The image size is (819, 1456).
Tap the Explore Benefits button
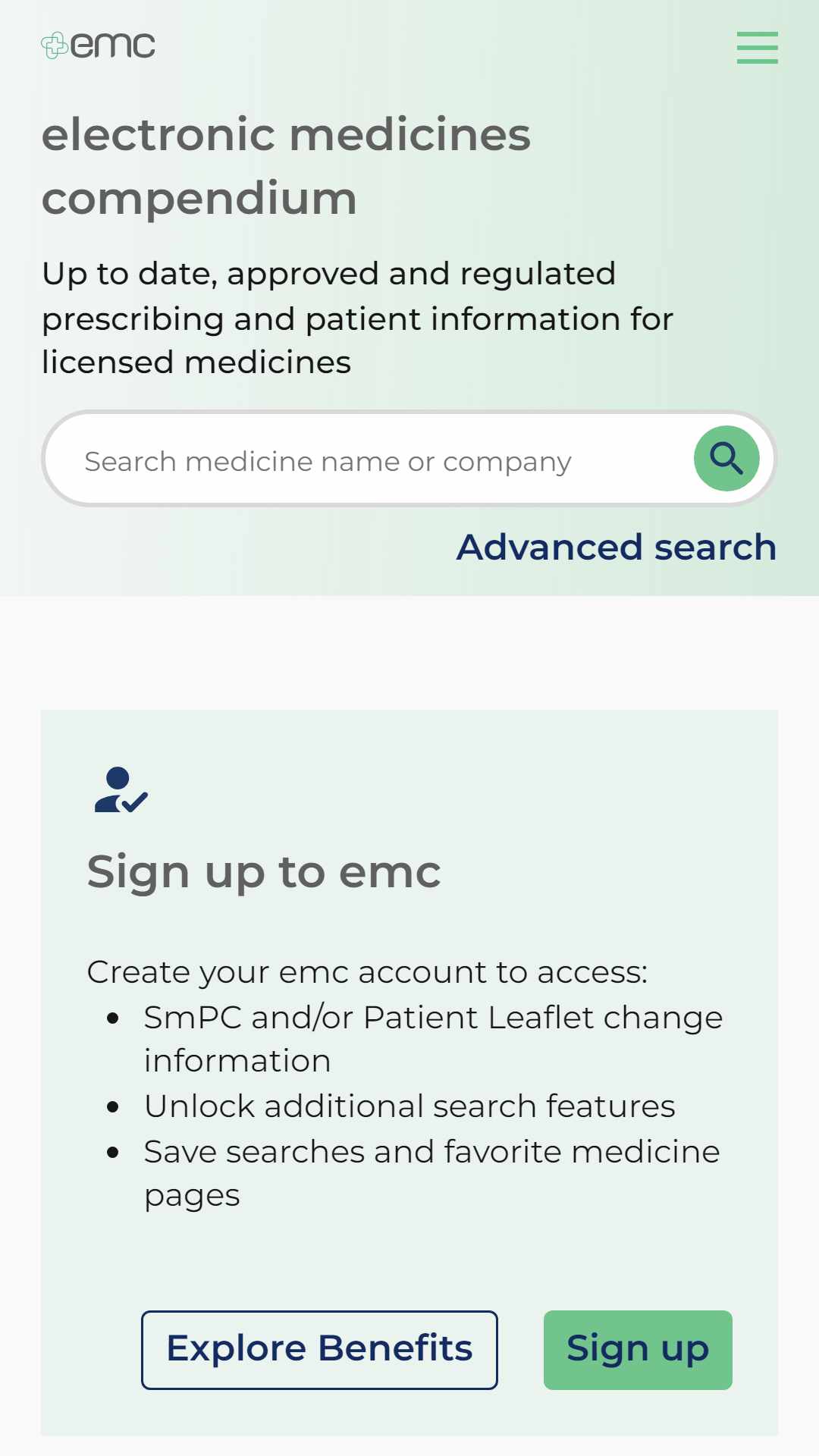(x=319, y=1350)
